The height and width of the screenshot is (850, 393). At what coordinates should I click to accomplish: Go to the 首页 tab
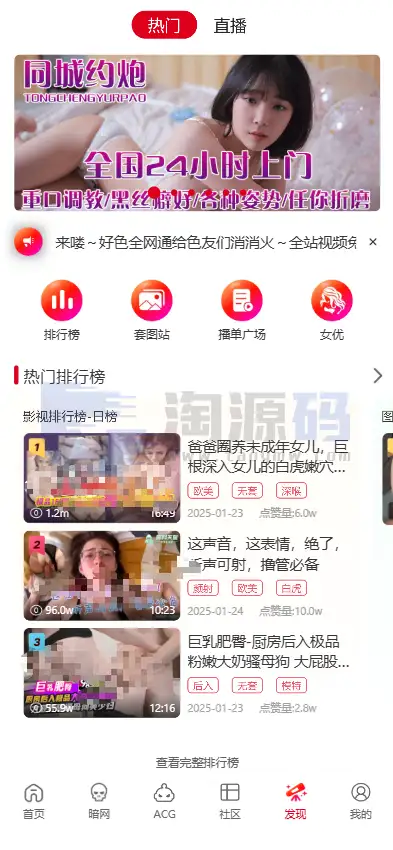(x=34, y=801)
